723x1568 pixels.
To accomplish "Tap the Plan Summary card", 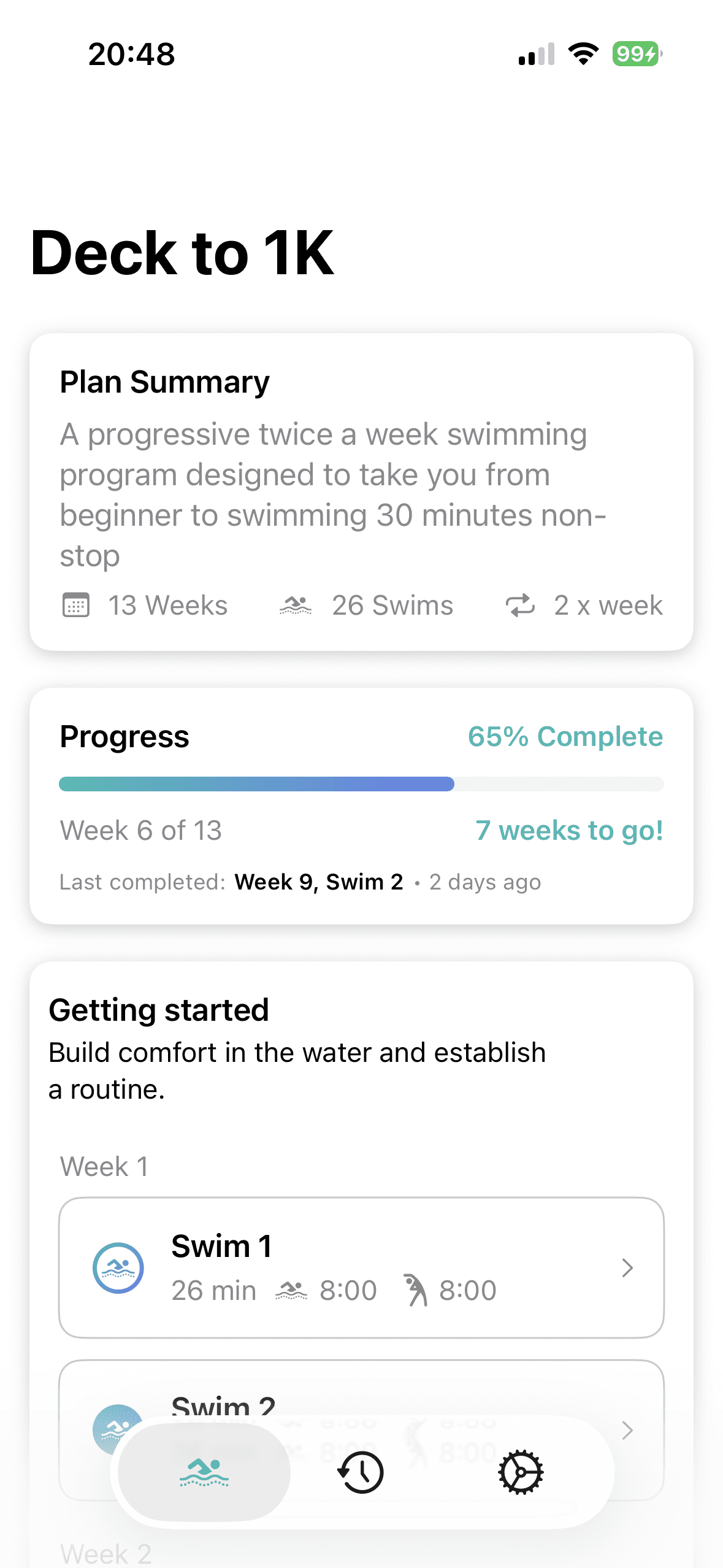I will click(x=361, y=491).
